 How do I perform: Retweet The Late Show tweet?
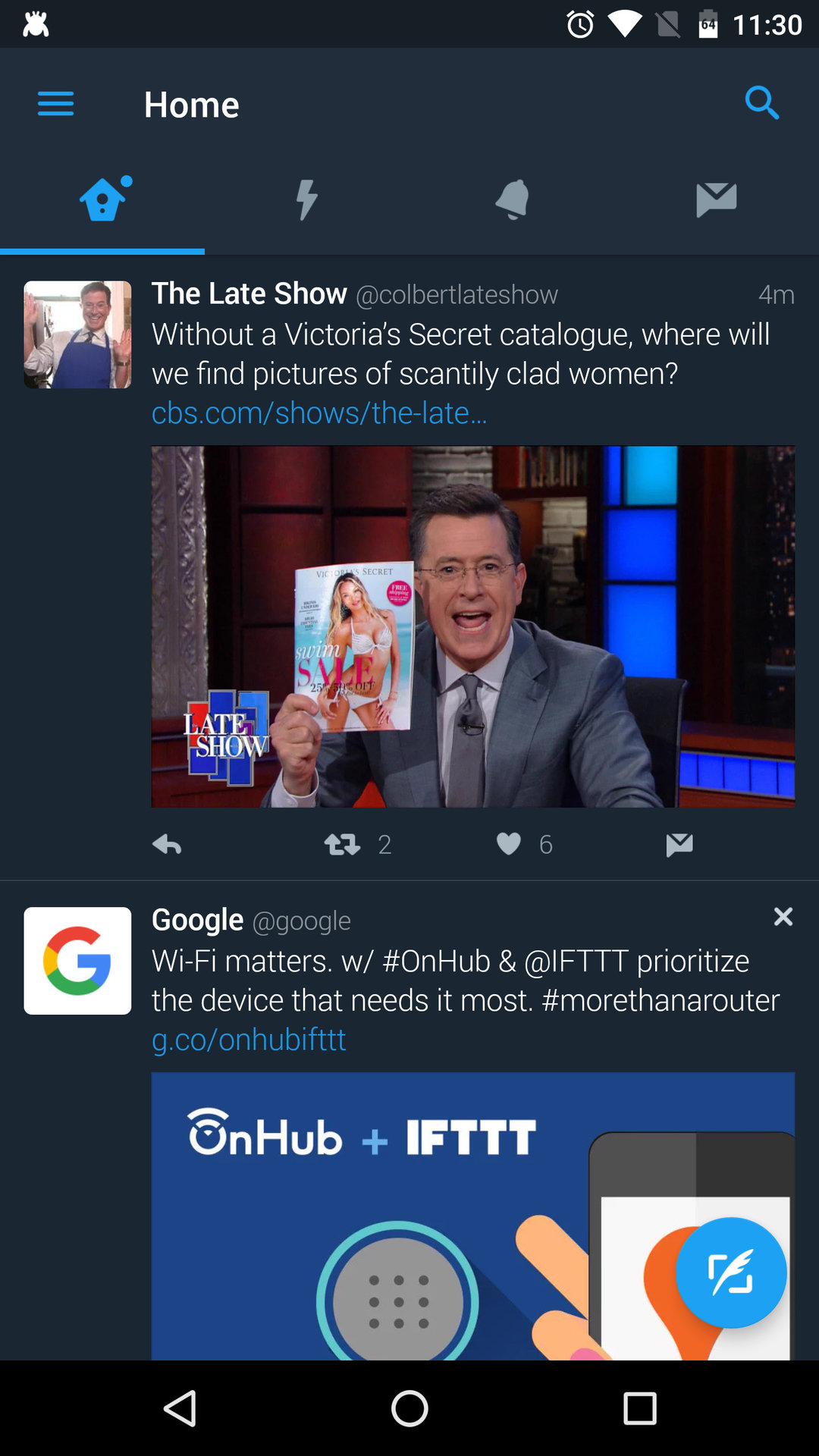click(343, 844)
